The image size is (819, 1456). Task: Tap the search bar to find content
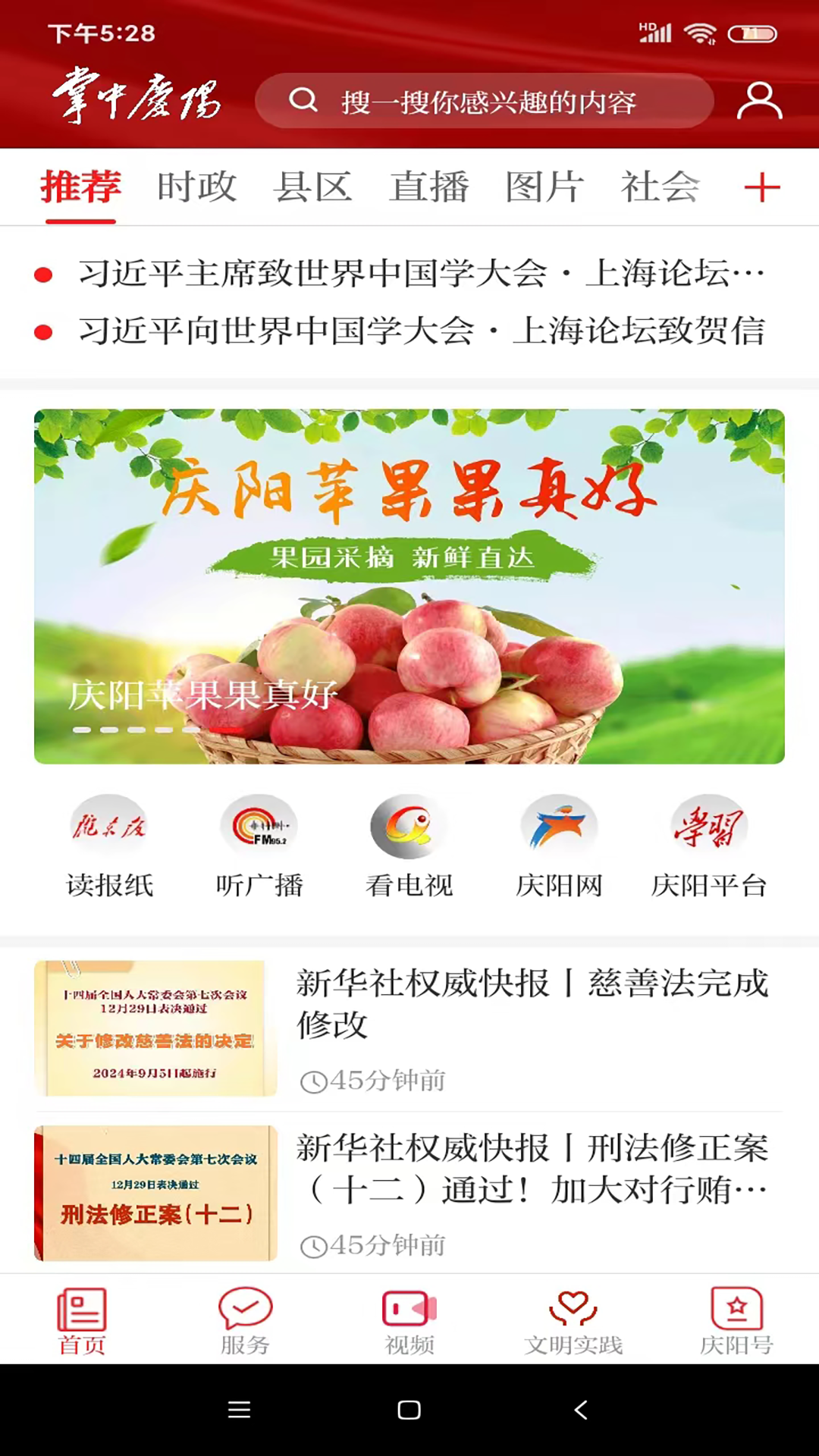[484, 99]
